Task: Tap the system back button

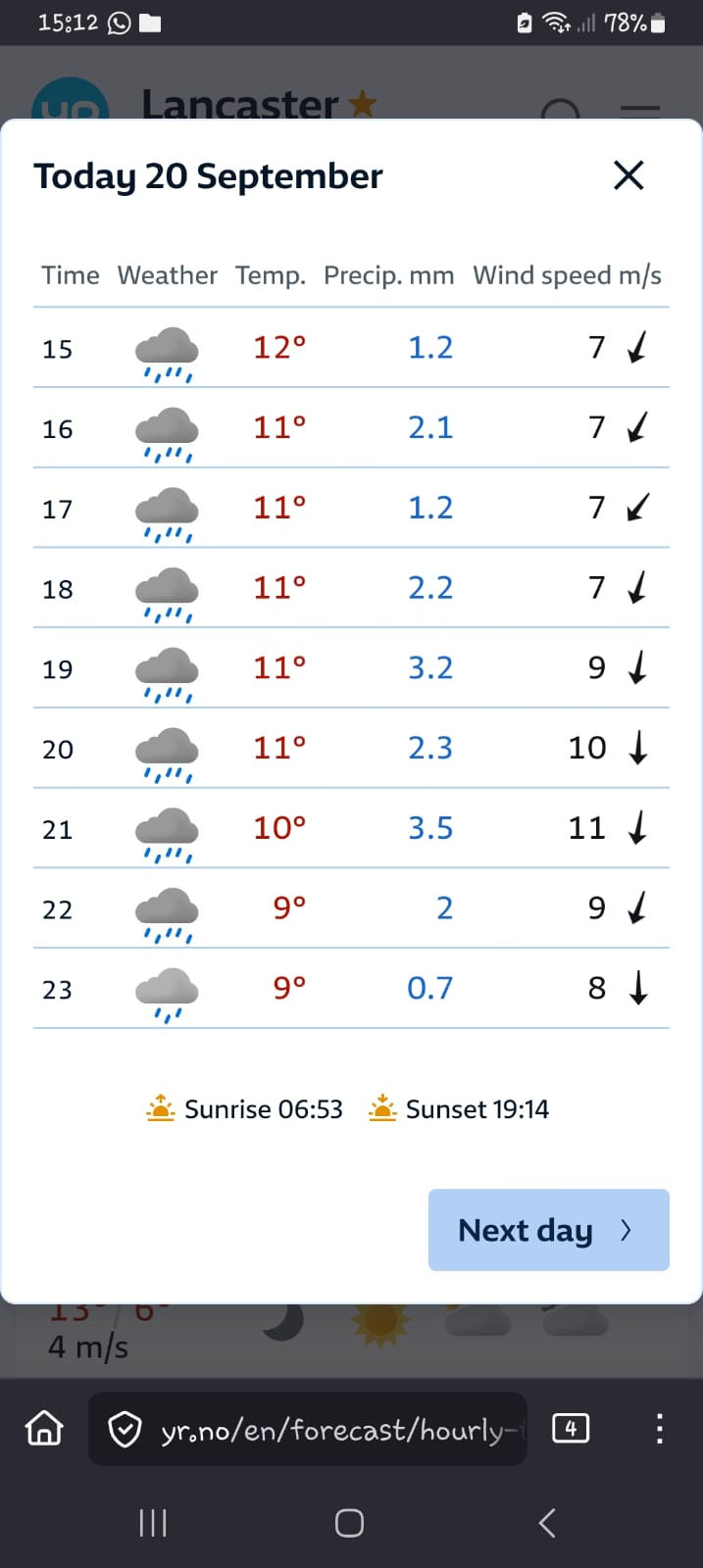Action: (547, 1523)
